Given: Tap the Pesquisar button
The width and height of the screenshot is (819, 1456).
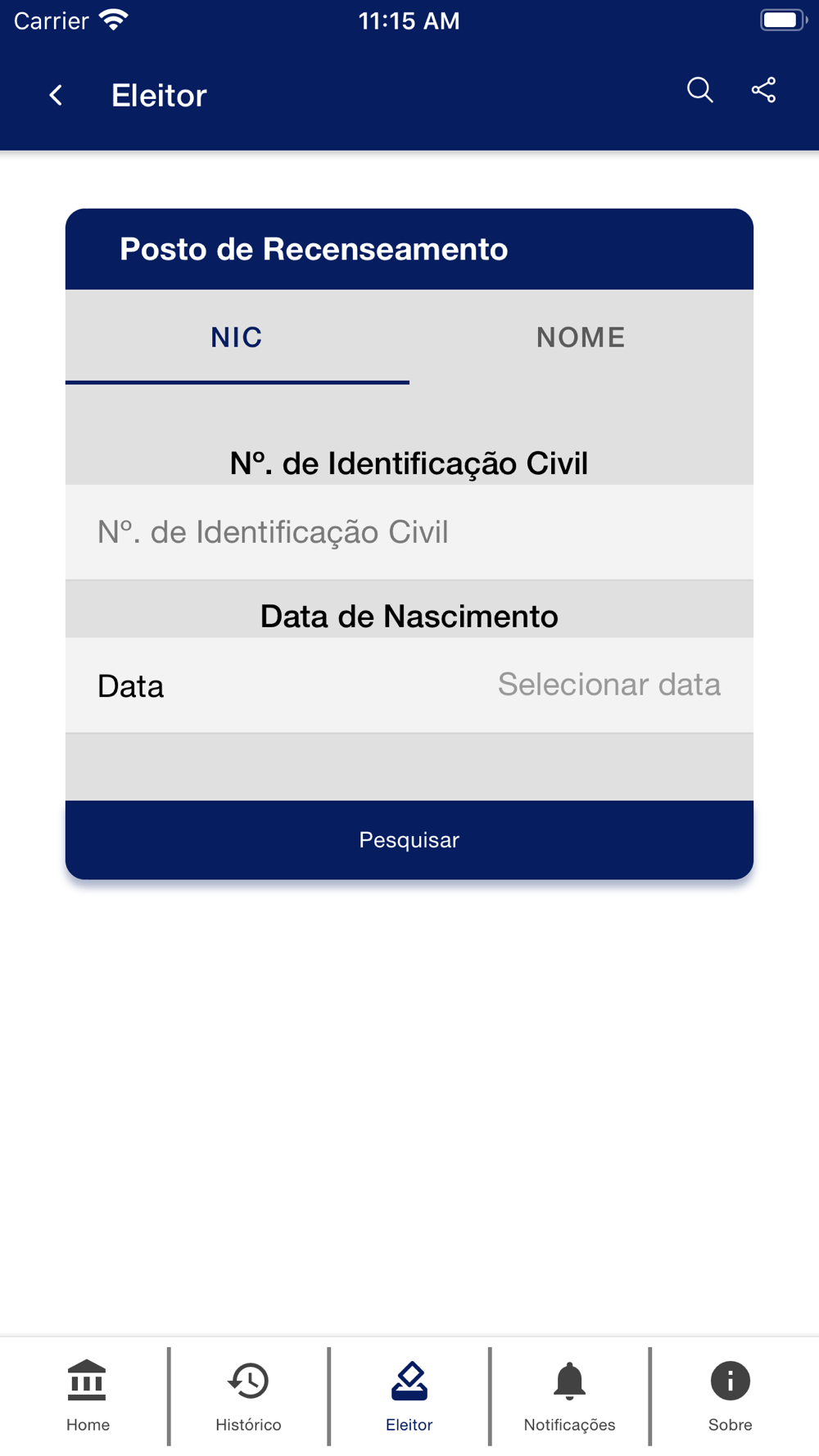Looking at the screenshot, I should pos(409,840).
